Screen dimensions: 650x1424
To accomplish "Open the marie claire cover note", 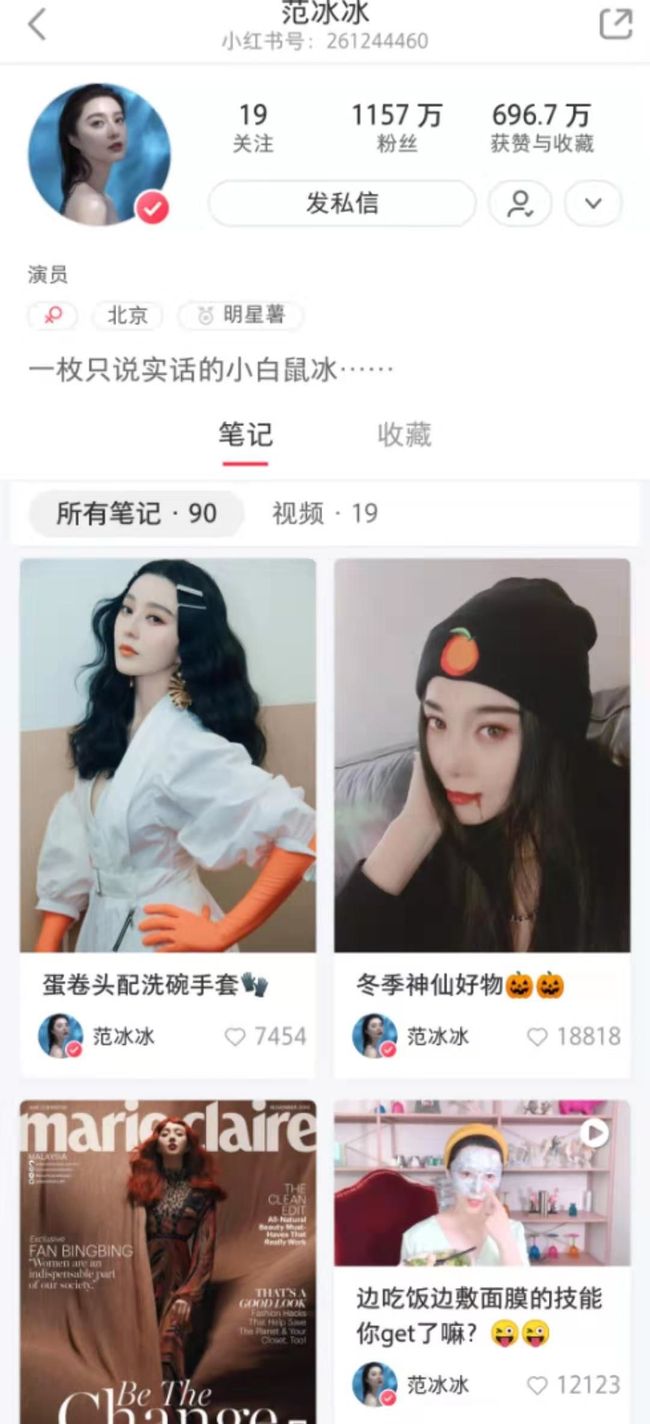I will click(x=168, y=1262).
